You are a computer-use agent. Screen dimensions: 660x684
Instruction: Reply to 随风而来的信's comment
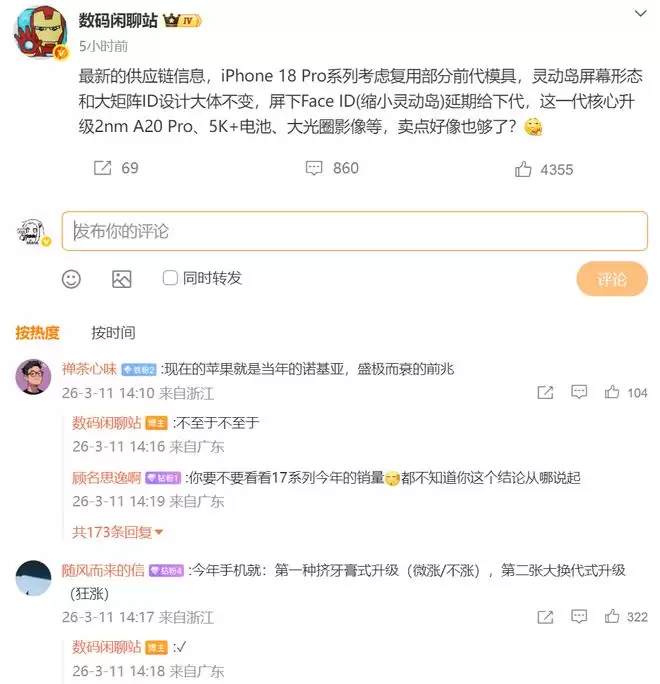pos(579,617)
